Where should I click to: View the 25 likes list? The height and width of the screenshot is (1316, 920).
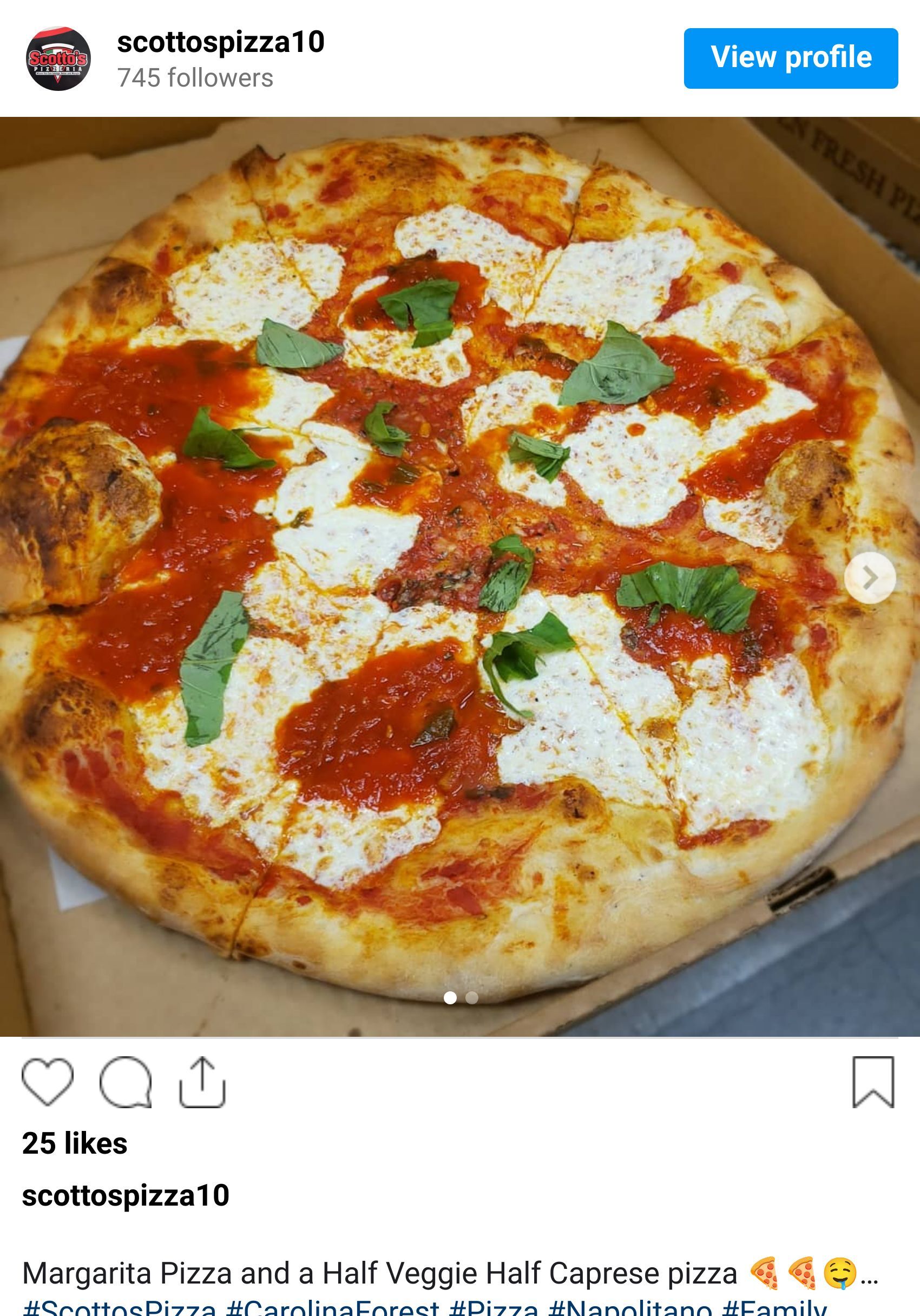coord(75,1143)
